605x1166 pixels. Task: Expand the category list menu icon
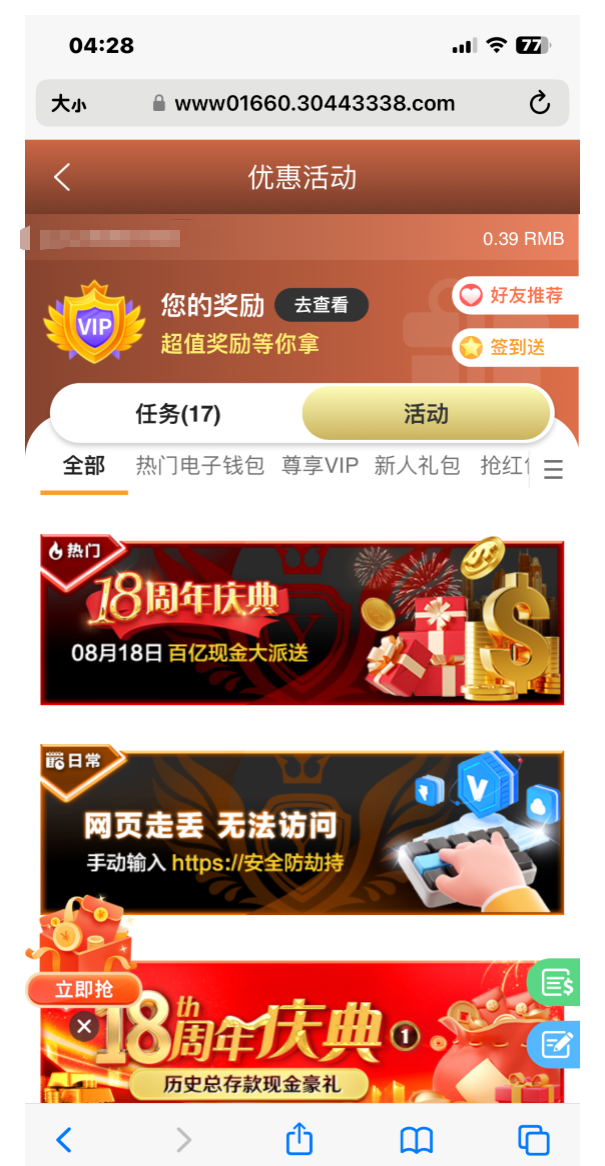pos(553,470)
